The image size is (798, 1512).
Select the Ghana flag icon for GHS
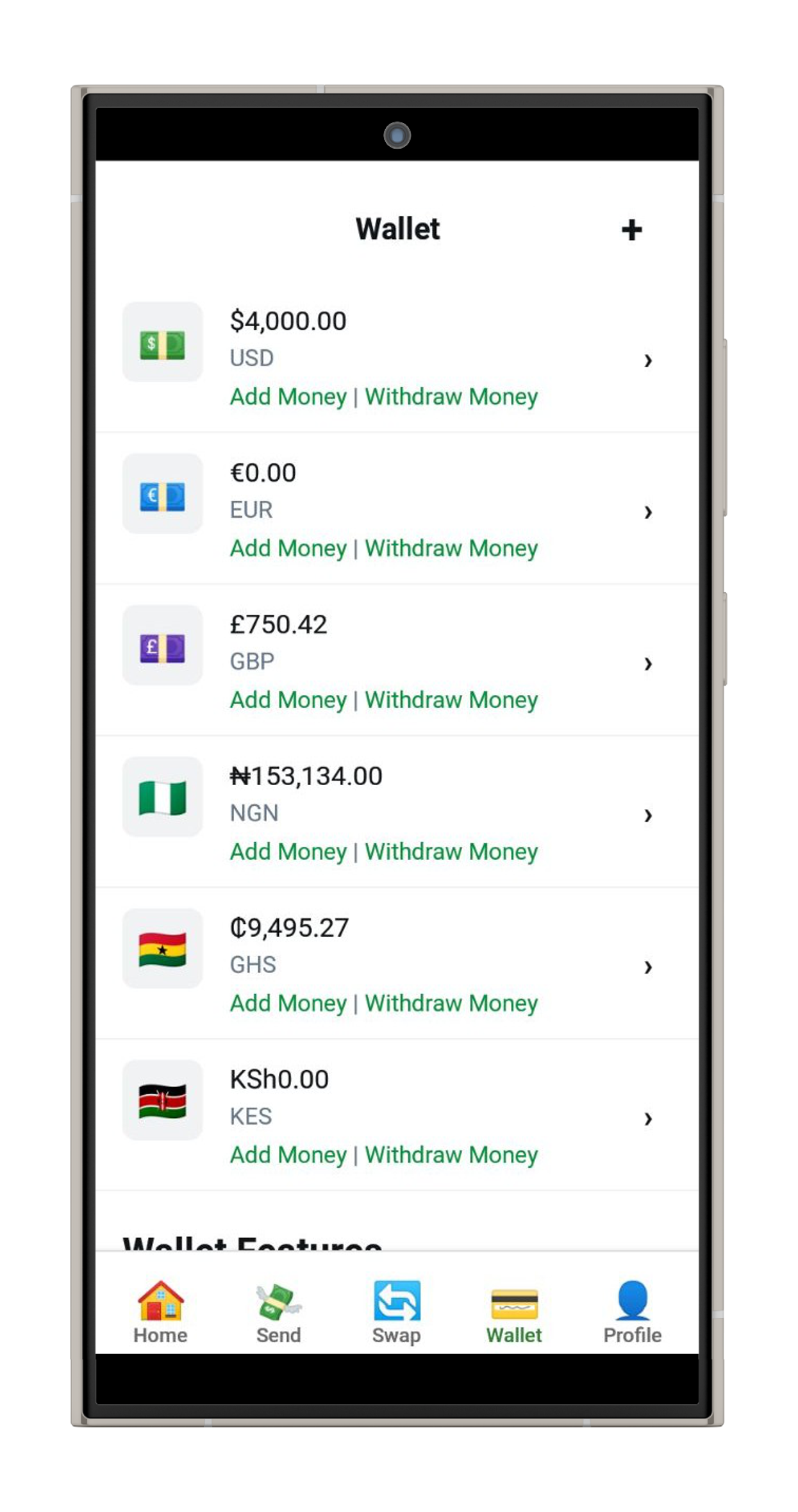tap(162, 949)
